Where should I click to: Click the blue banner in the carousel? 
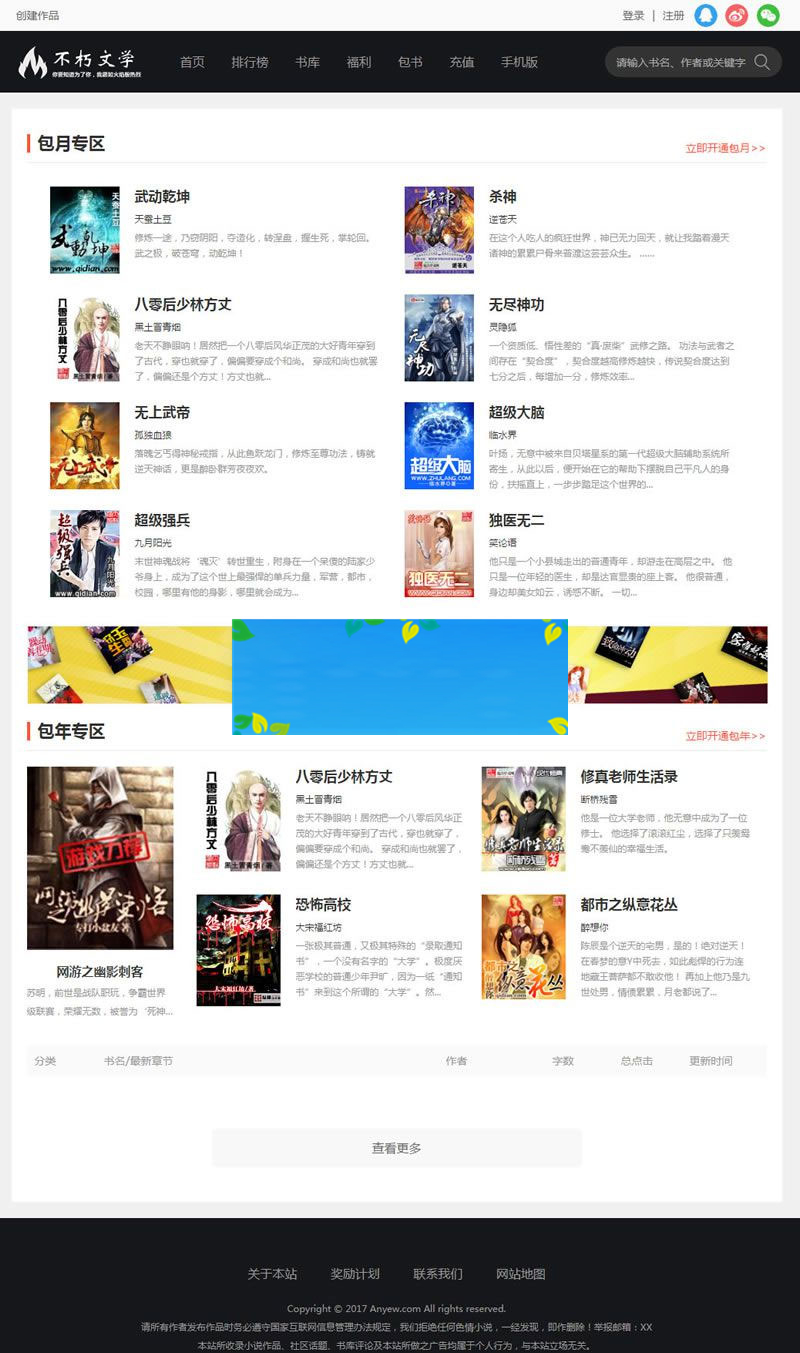(399, 676)
